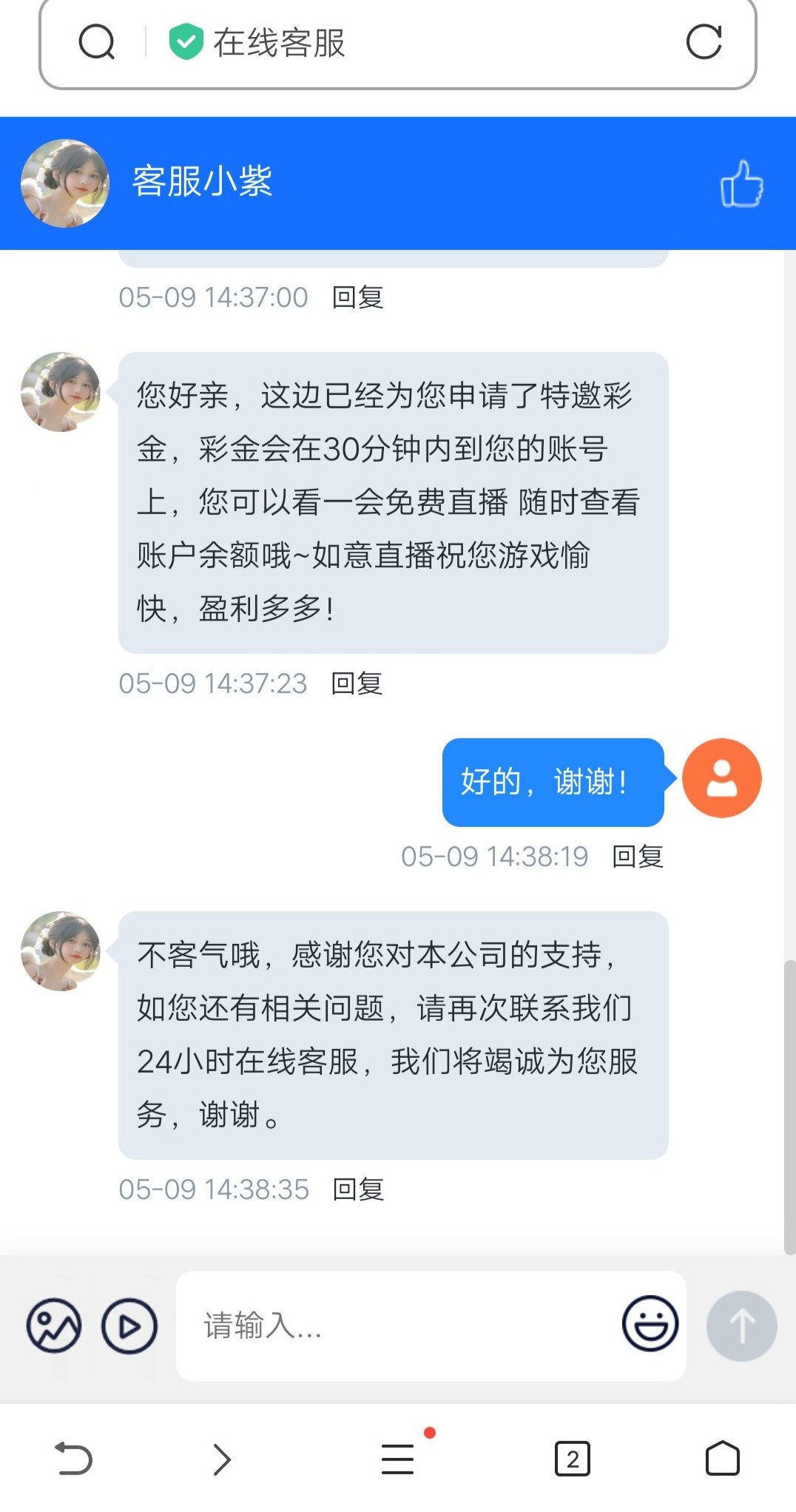Screen dimensions: 796x1512
Task: Tap 回复 under the 14:37:00 message
Action: click(x=358, y=297)
